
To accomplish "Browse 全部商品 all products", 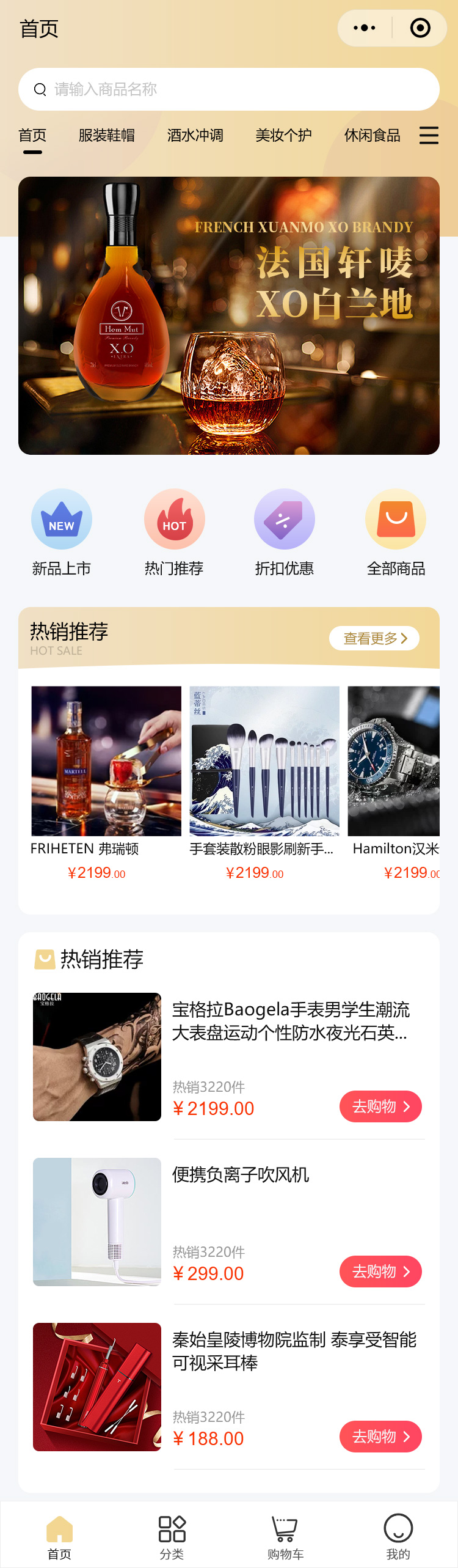I will [396, 532].
